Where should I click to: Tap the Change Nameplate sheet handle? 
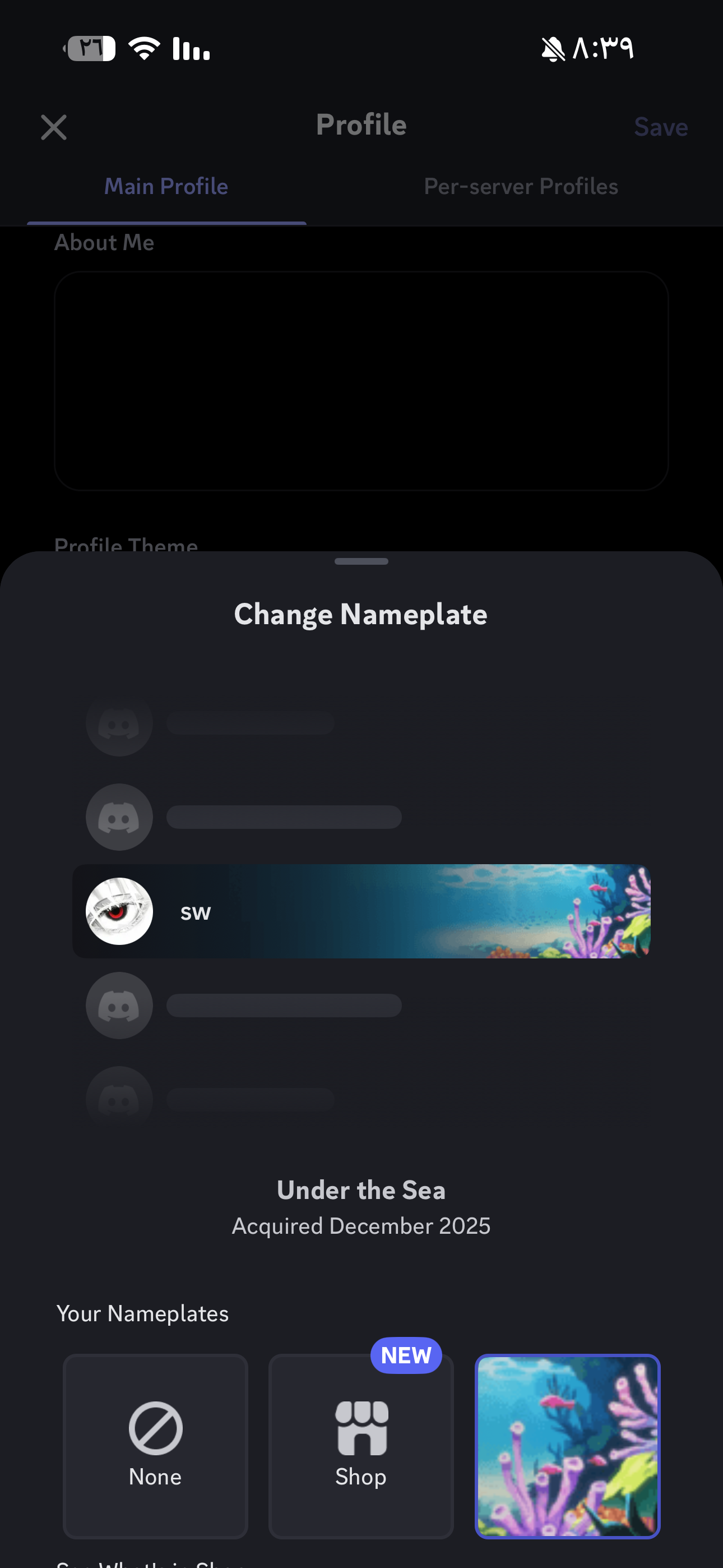pyautogui.click(x=361, y=561)
